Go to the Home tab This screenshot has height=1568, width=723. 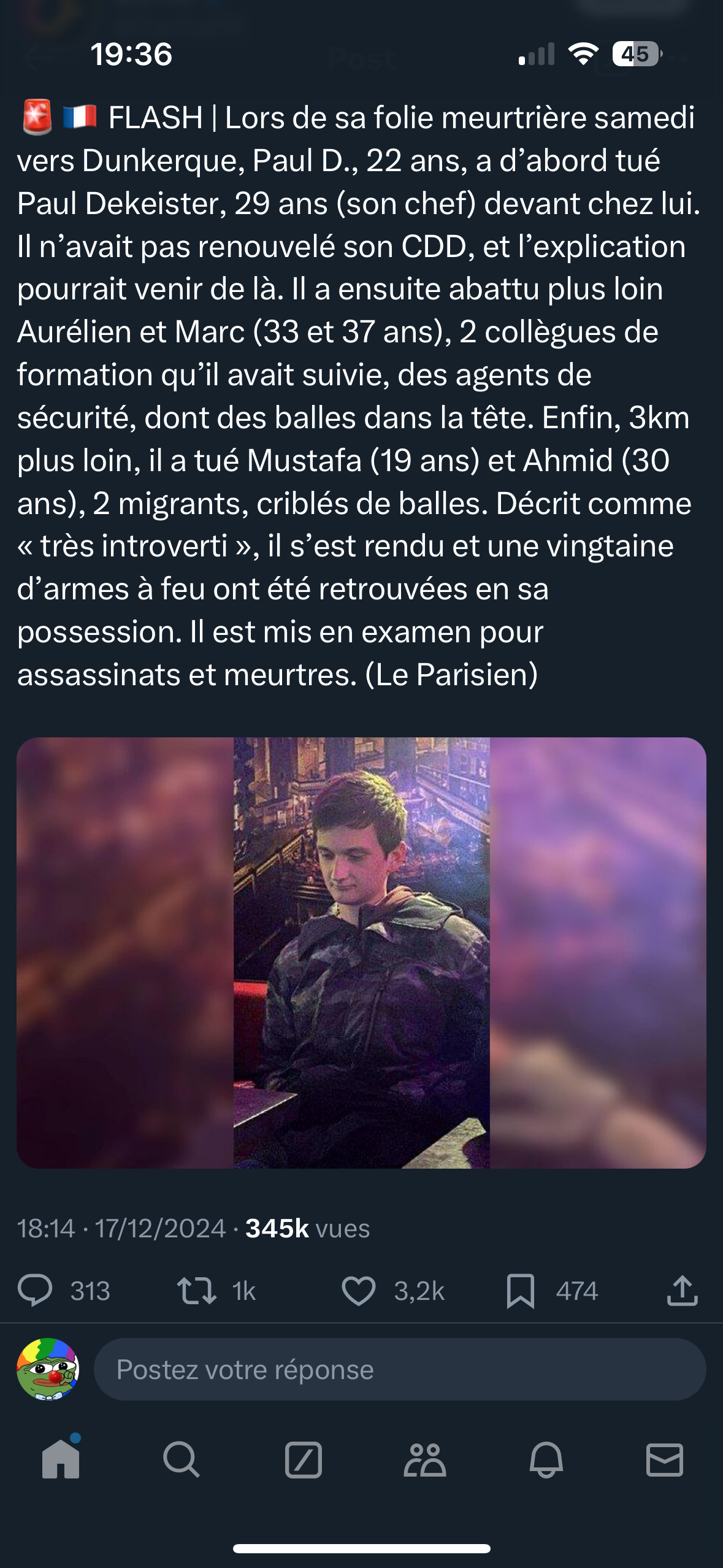pos(61,1459)
